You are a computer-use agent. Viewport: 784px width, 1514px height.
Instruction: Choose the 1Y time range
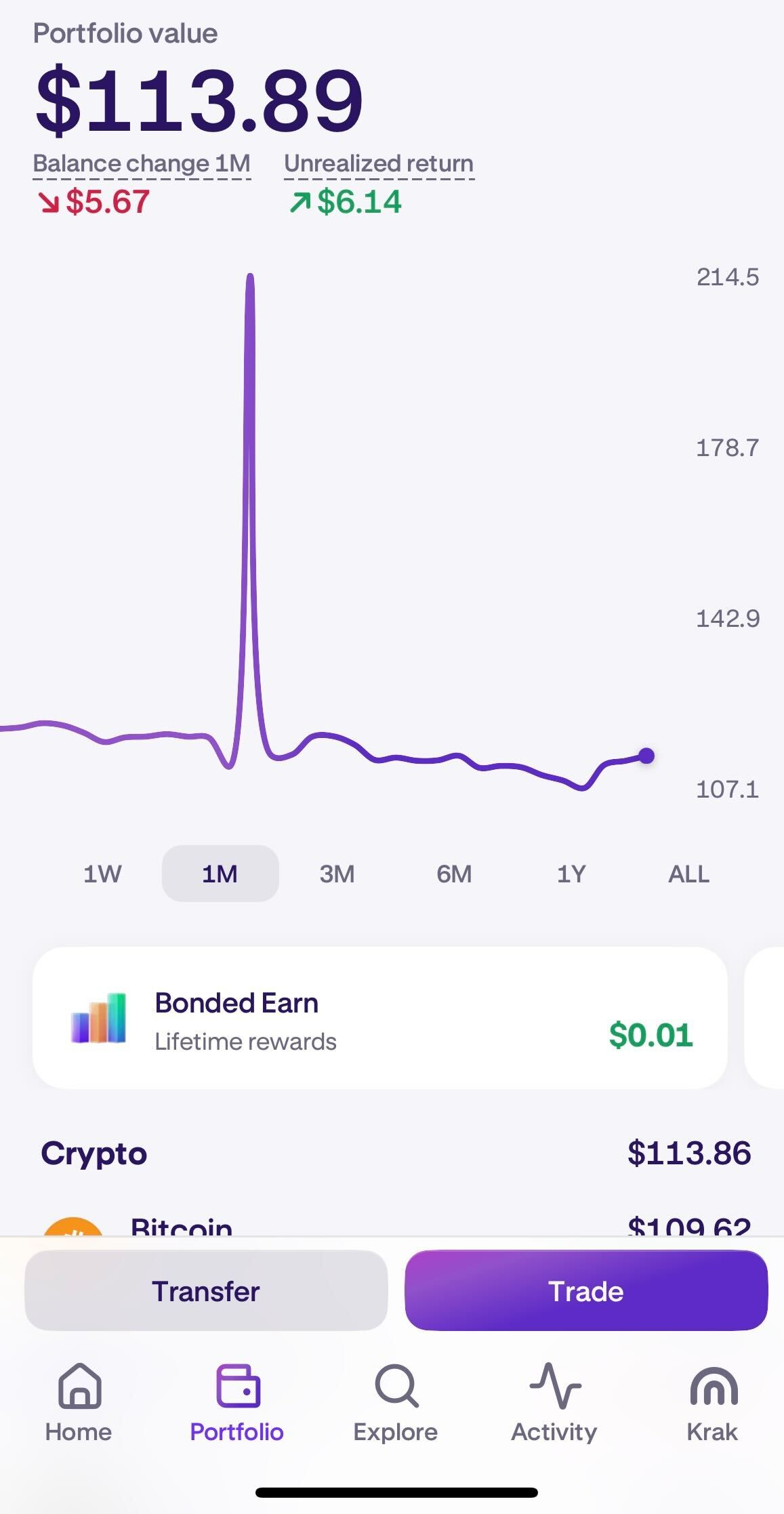[x=571, y=874]
